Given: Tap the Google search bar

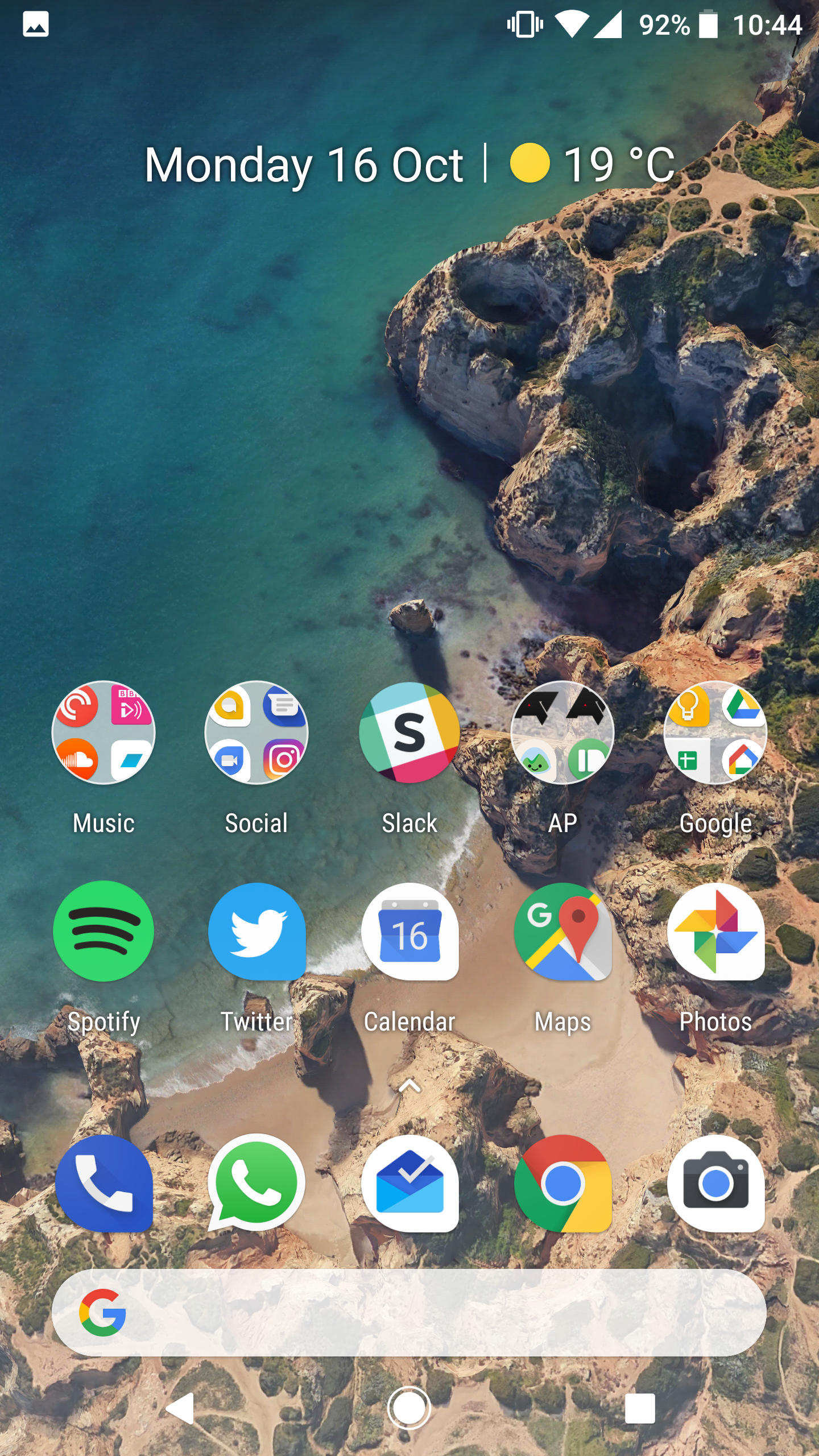Looking at the screenshot, I should click(x=409, y=1313).
